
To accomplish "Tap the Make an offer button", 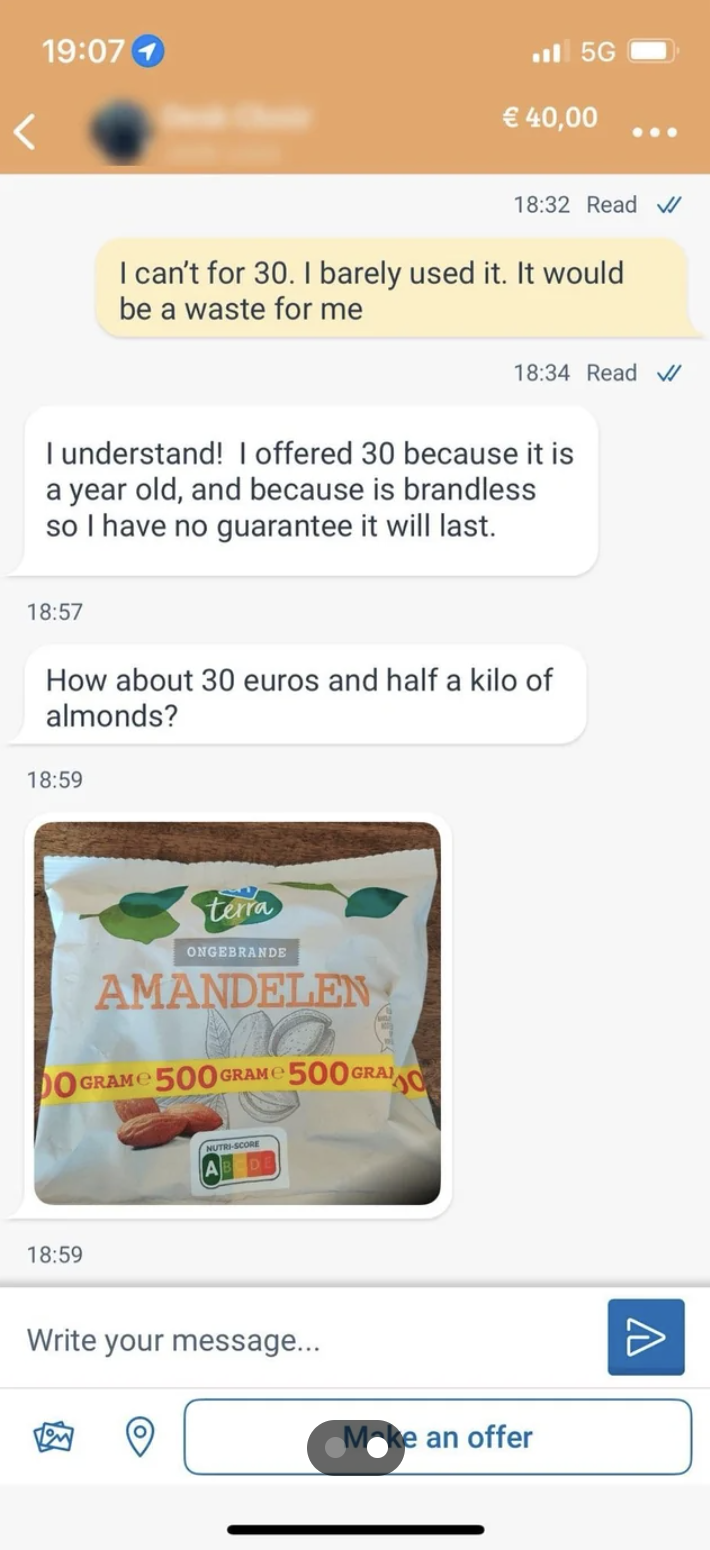I will point(438,1437).
